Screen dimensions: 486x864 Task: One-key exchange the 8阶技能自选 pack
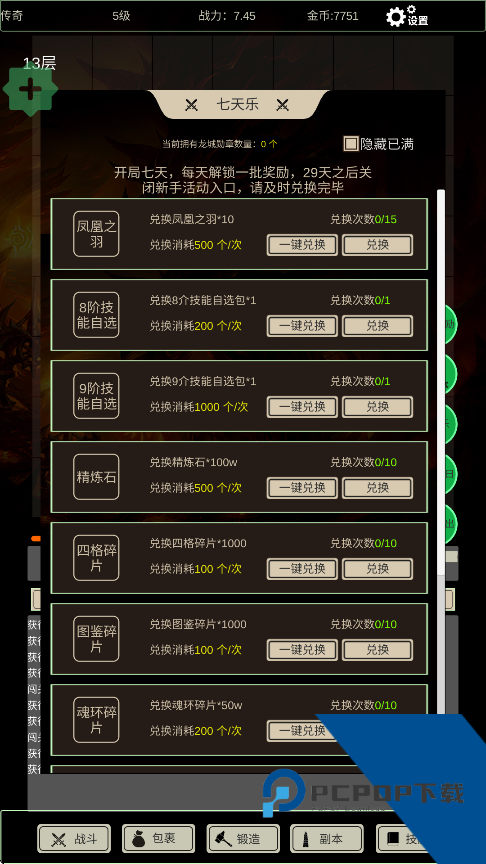coord(302,326)
